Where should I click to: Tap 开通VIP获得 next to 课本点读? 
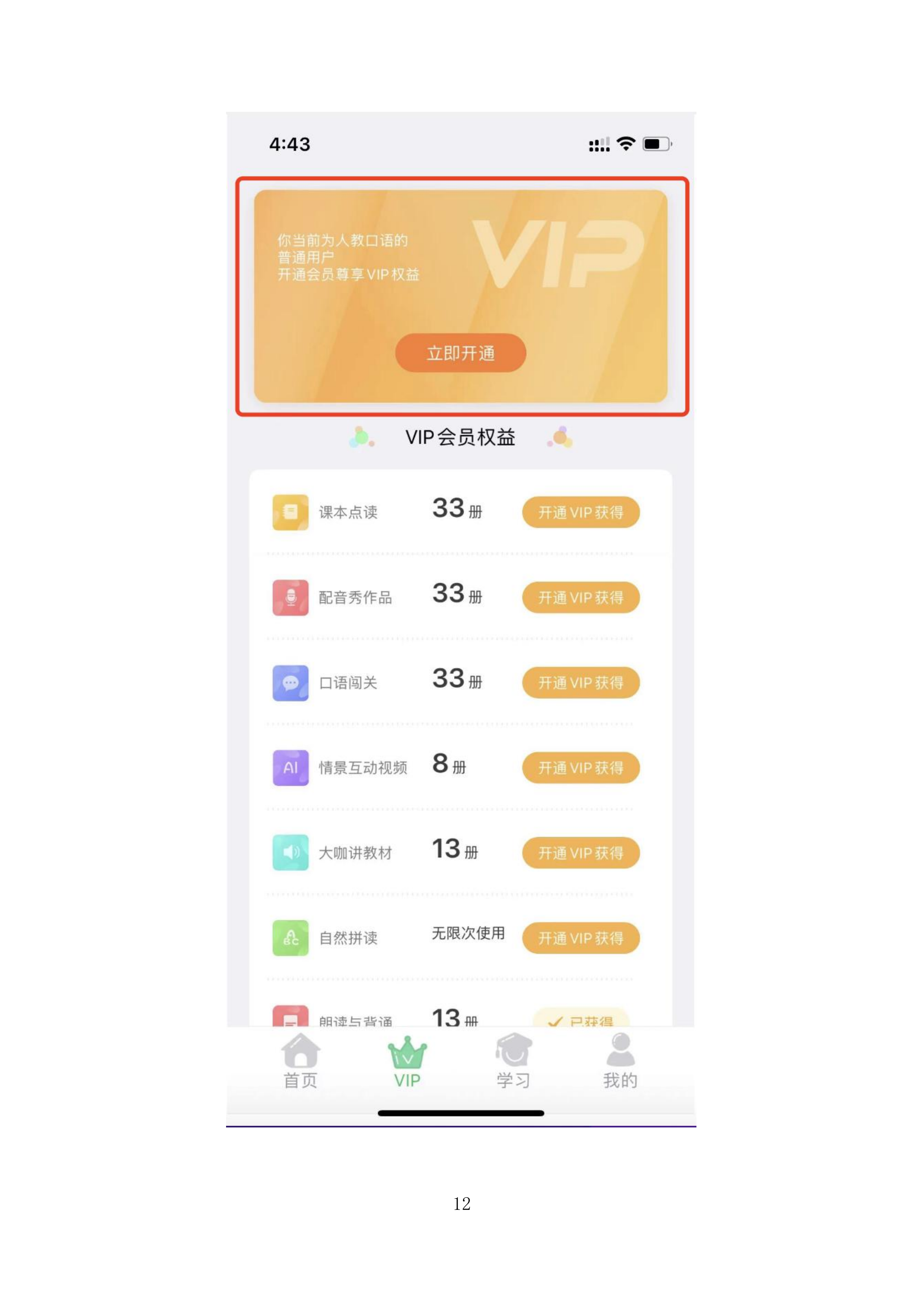[x=580, y=512]
